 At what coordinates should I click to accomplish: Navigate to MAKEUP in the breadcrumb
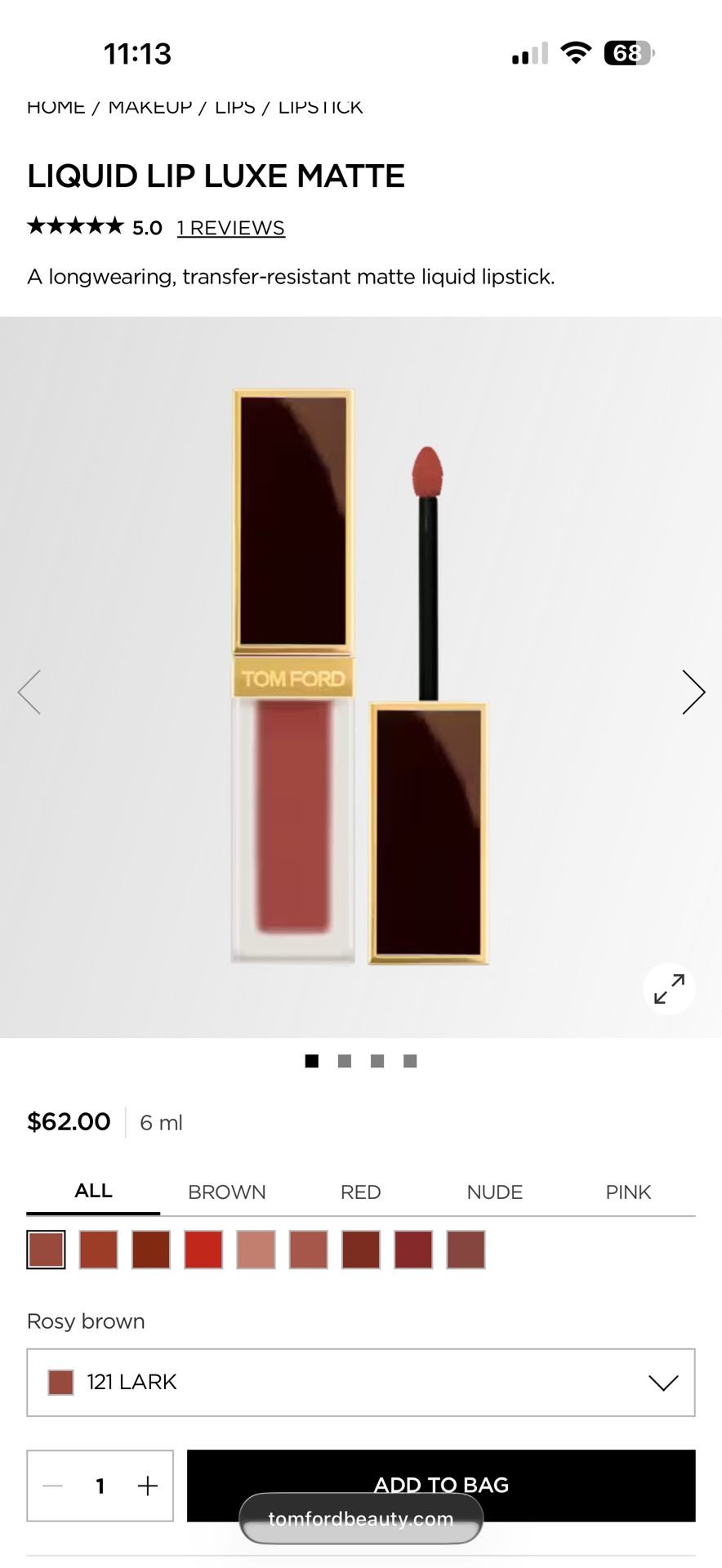151,105
